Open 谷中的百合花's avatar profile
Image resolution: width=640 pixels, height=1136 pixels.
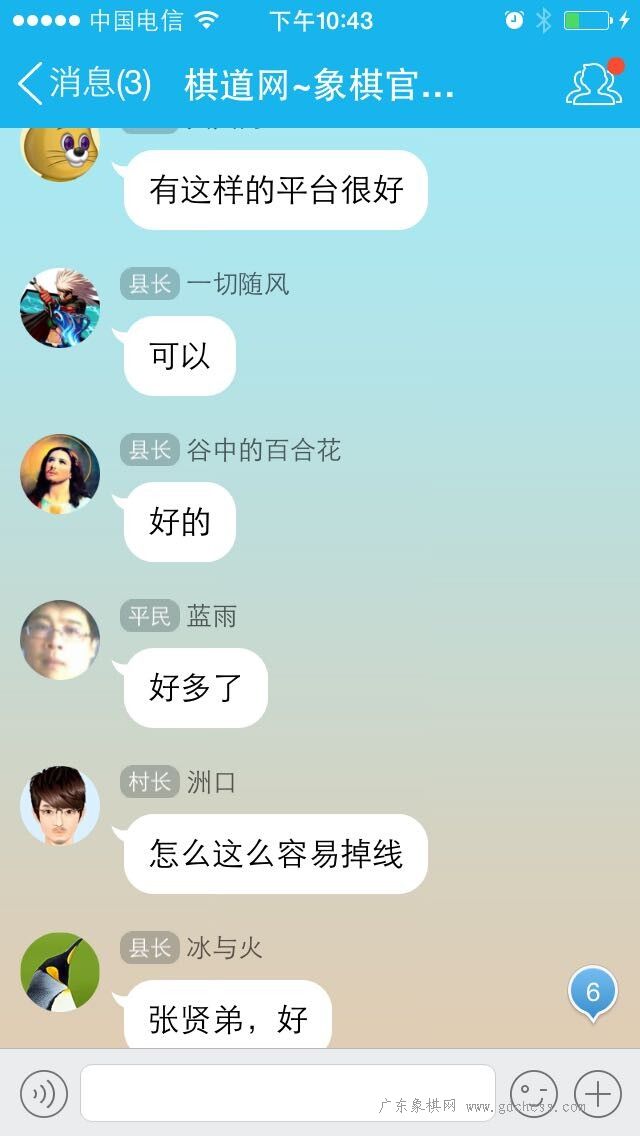(x=60, y=474)
